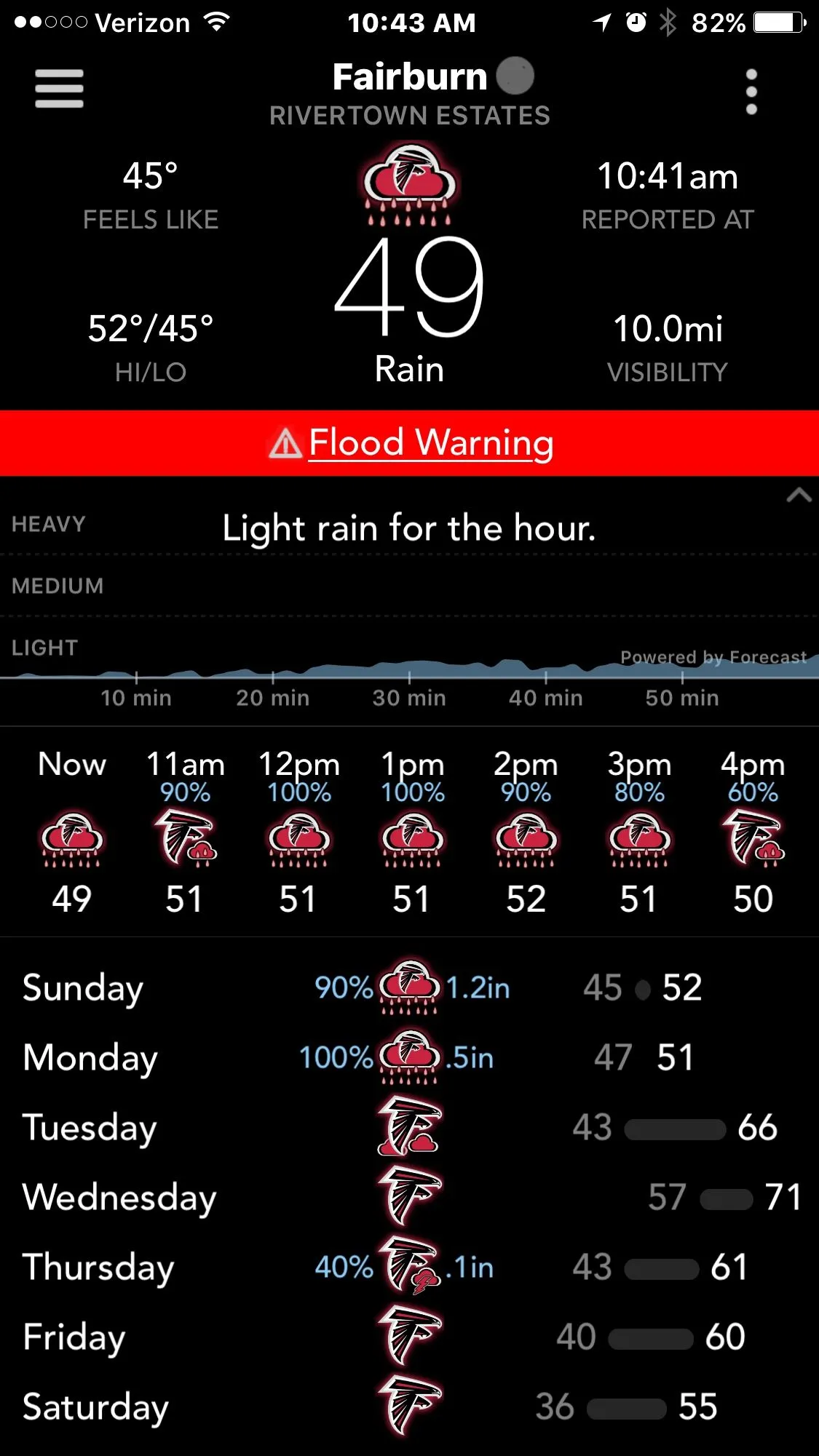Show Thursday's forecast details
Screen dimensions: 819x1456
pyautogui.click(x=98, y=1267)
